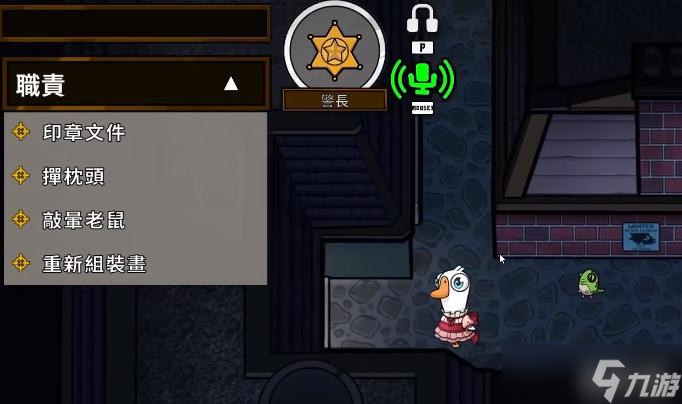The width and height of the screenshot is (682, 404).
Task: Mute the green microphone
Action: 422,76
